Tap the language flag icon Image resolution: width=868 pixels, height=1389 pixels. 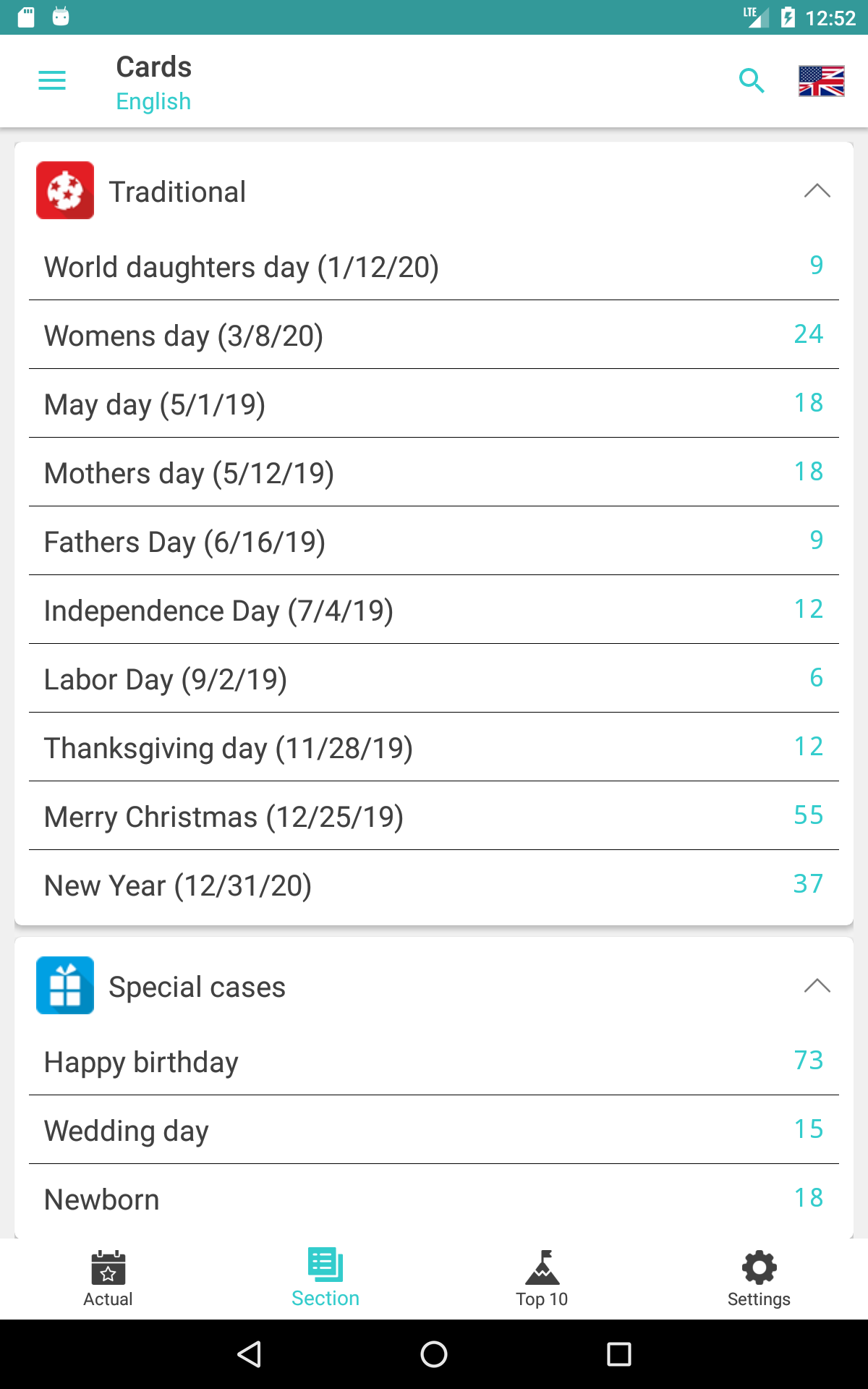tap(821, 80)
